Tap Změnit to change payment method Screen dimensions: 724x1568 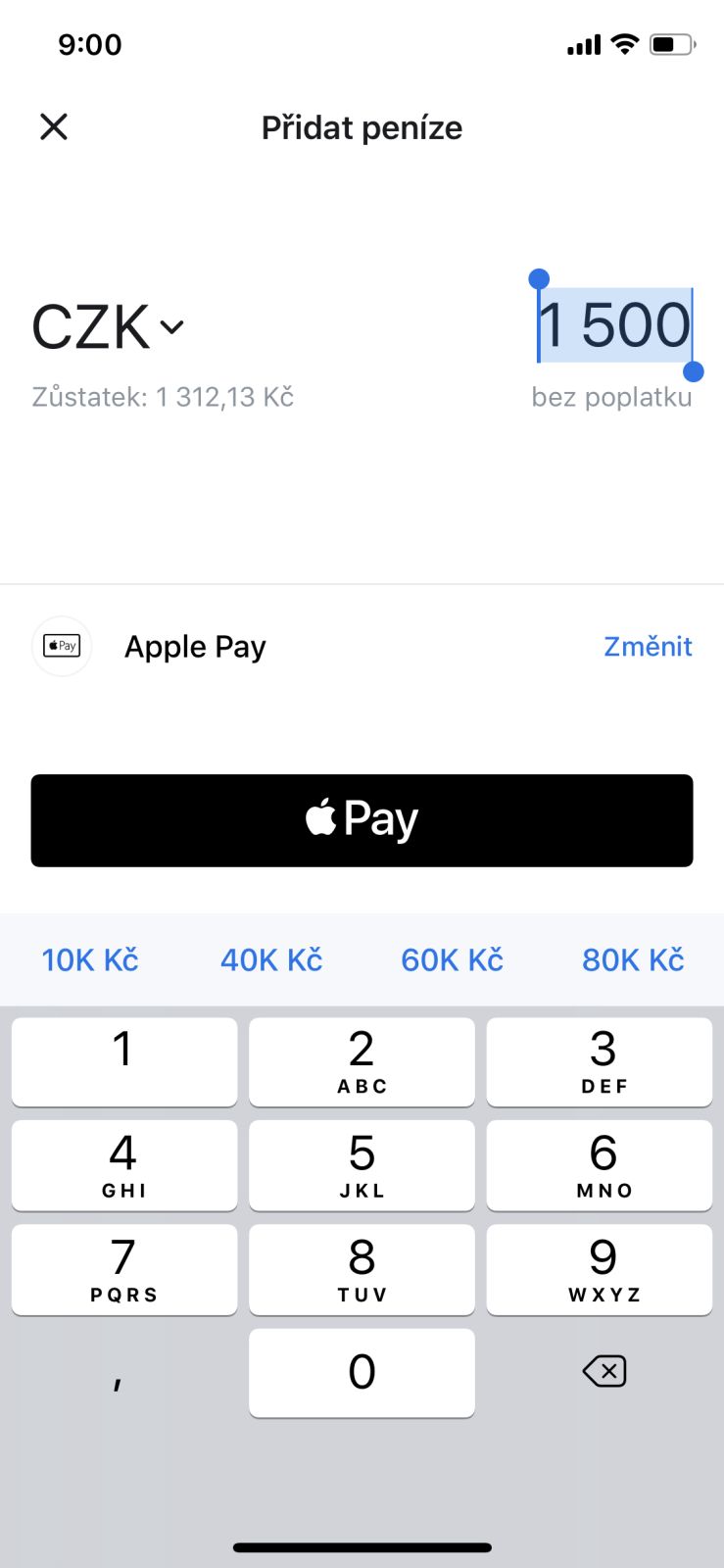[648, 647]
